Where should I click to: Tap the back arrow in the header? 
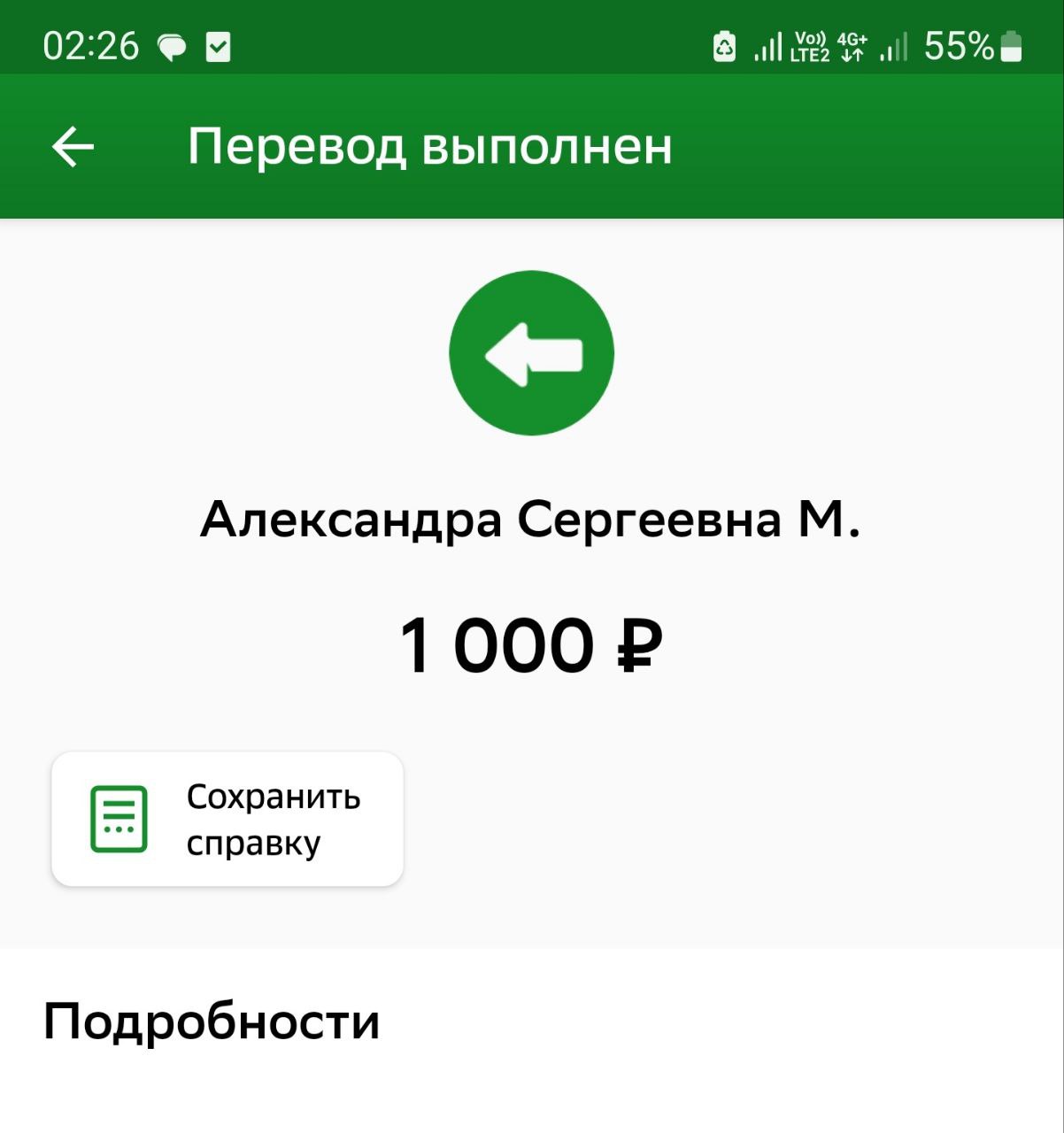[73, 146]
